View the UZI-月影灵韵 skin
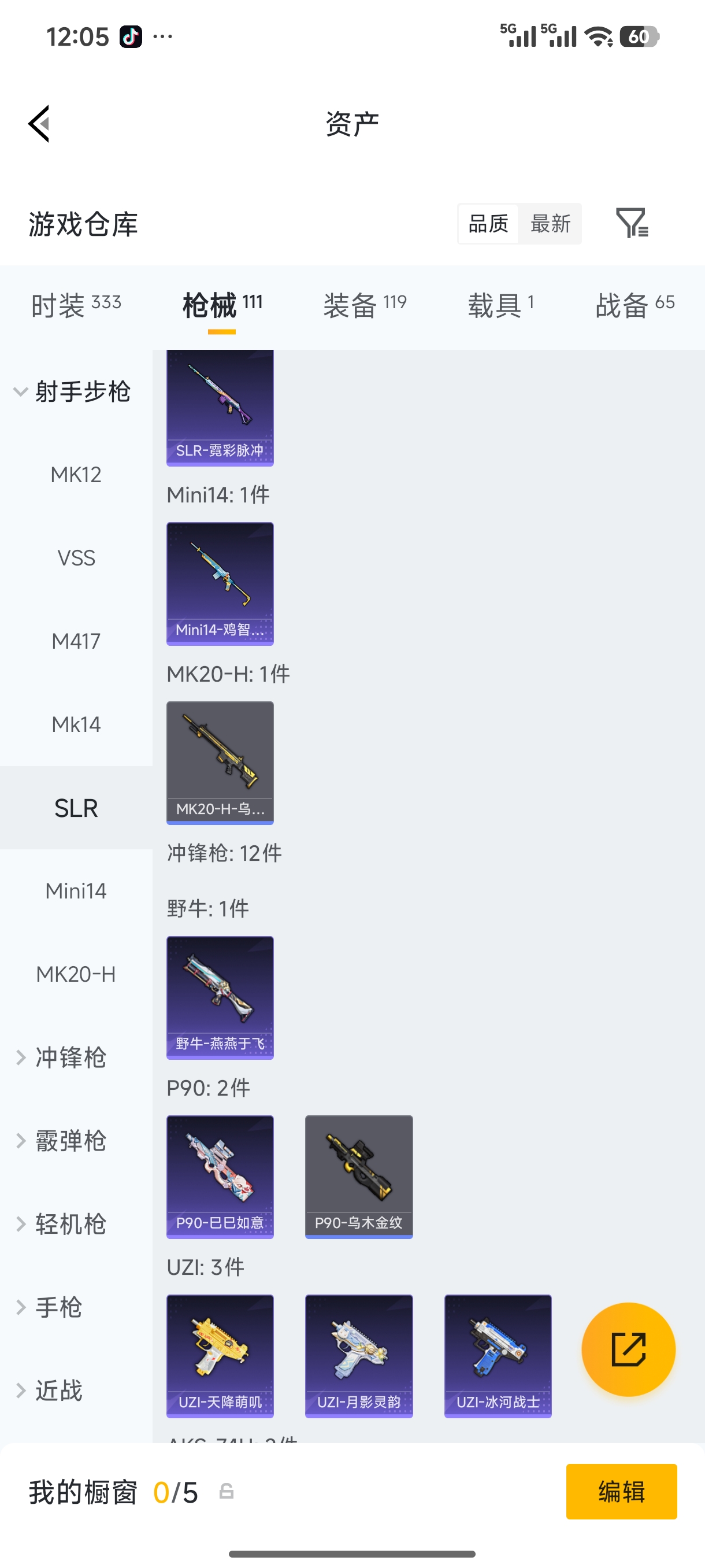The width and height of the screenshot is (705, 1568). pyautogui.click(x=358, y=1356)
